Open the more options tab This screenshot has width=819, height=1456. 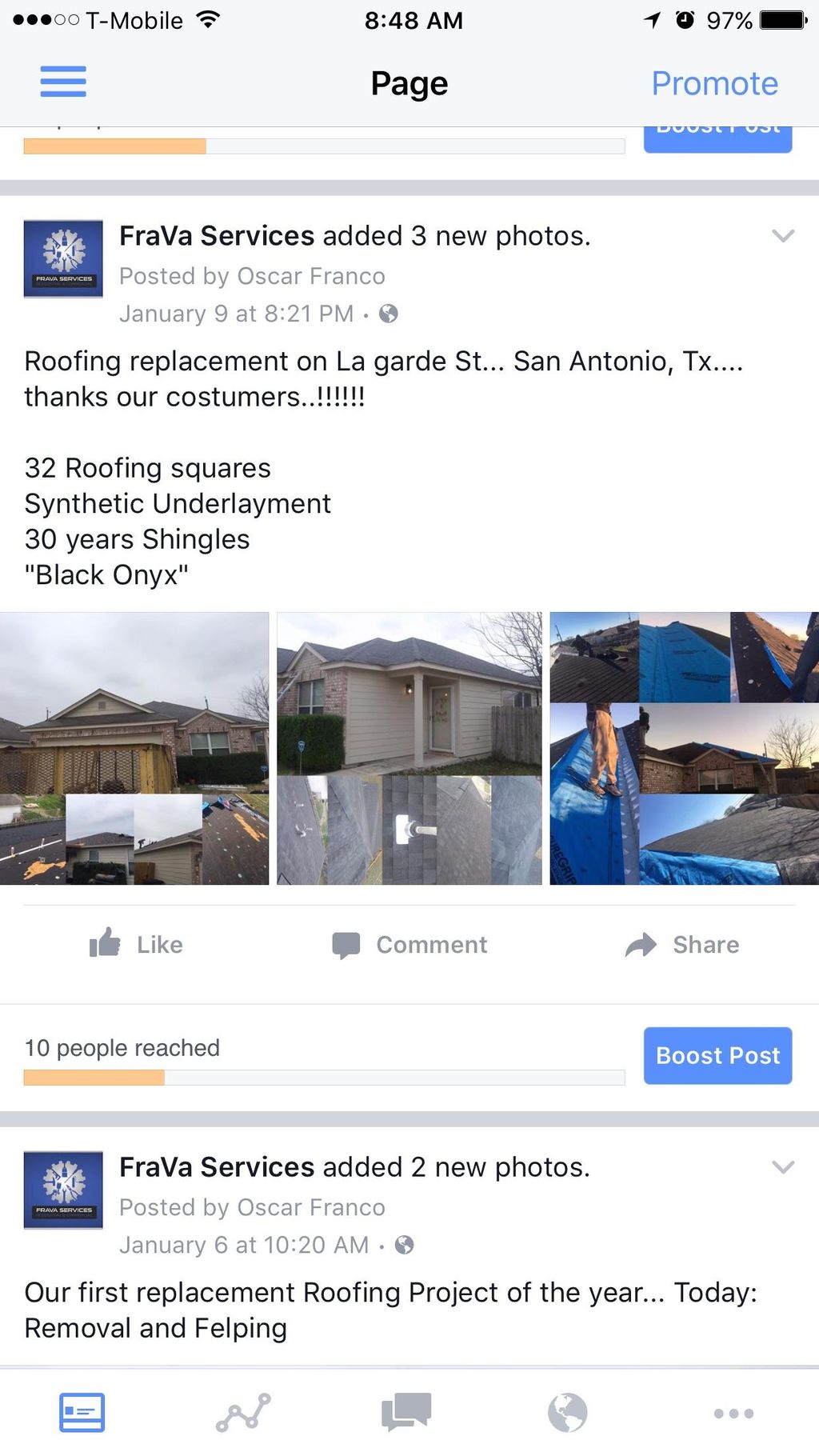[x=733, y=1413]
